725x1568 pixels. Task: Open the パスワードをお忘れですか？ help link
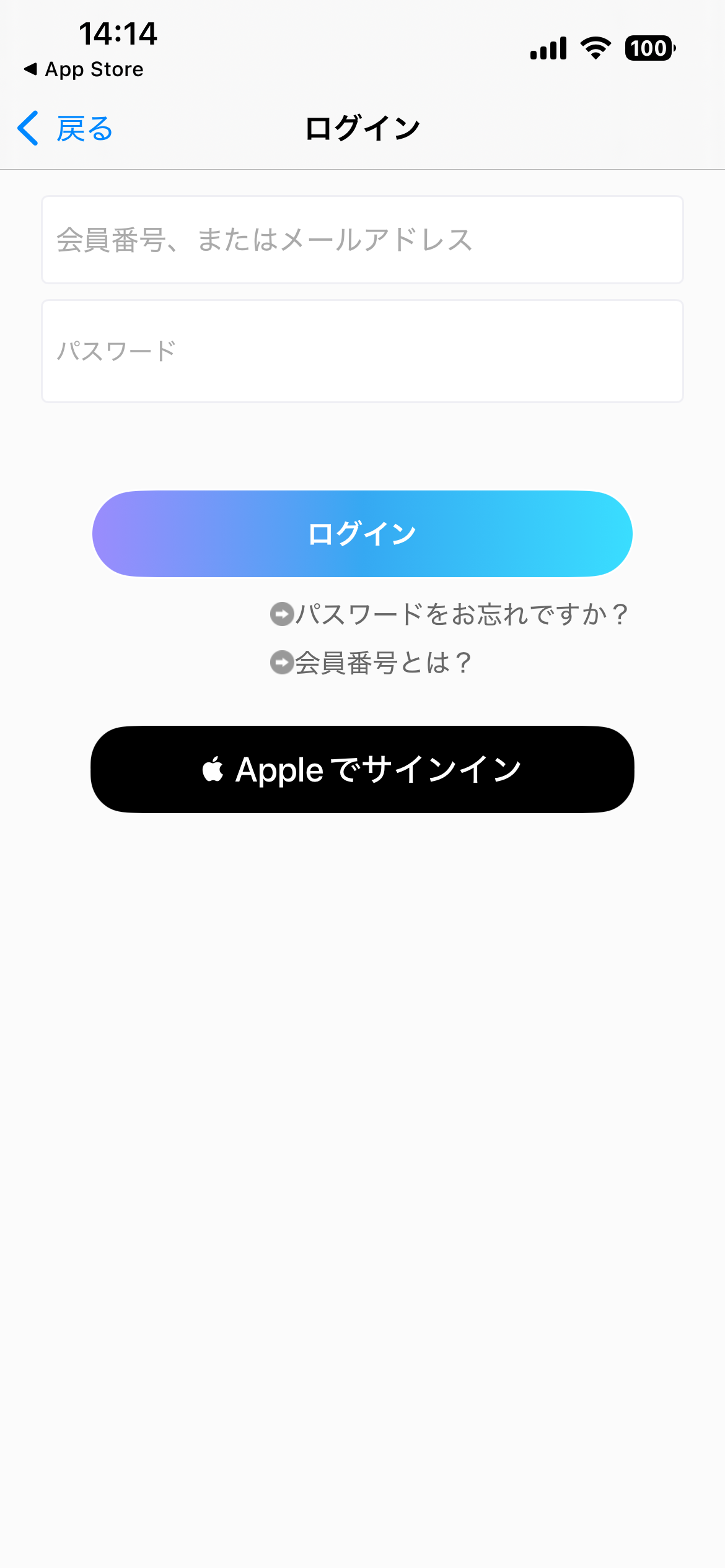[462, 614]
